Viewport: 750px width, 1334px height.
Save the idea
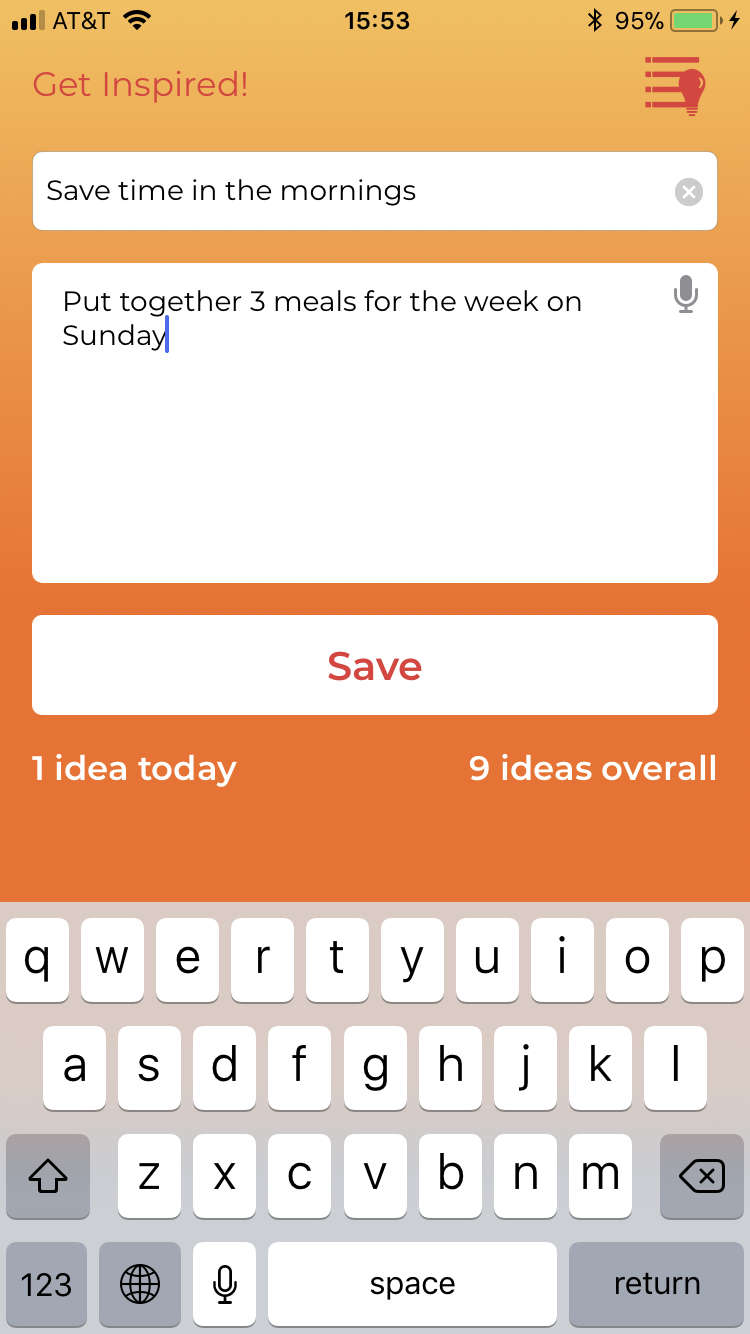[x=374, y=665]
